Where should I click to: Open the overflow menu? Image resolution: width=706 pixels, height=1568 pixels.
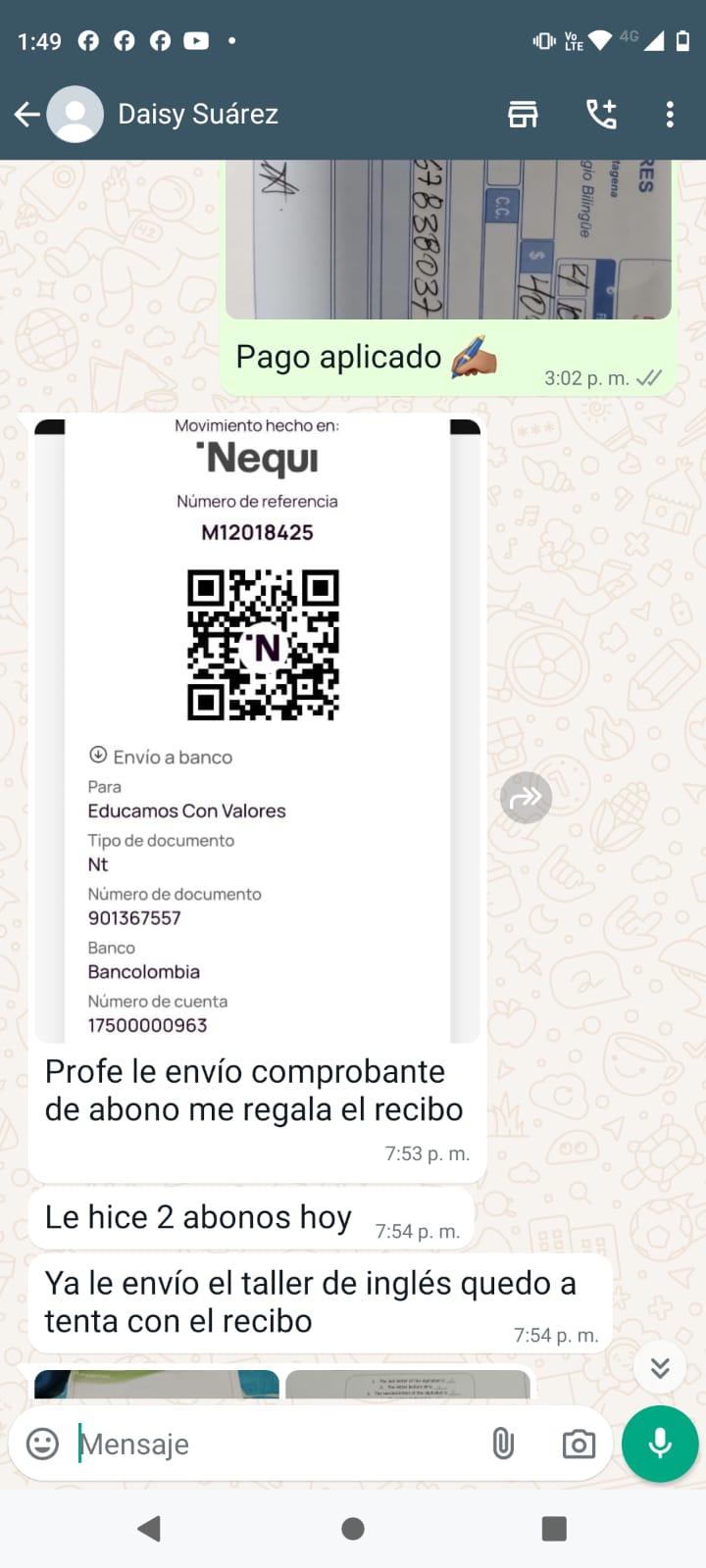670,115
